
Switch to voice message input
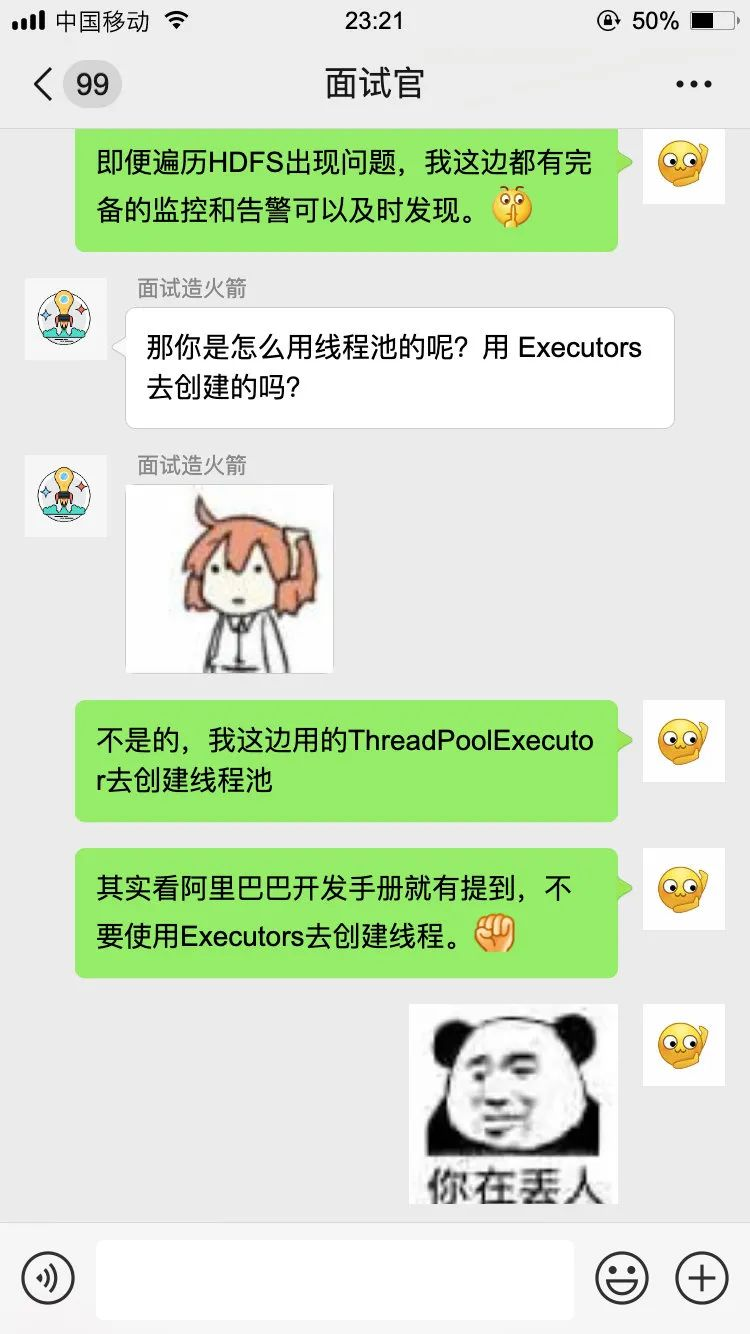click(48, 1277)
